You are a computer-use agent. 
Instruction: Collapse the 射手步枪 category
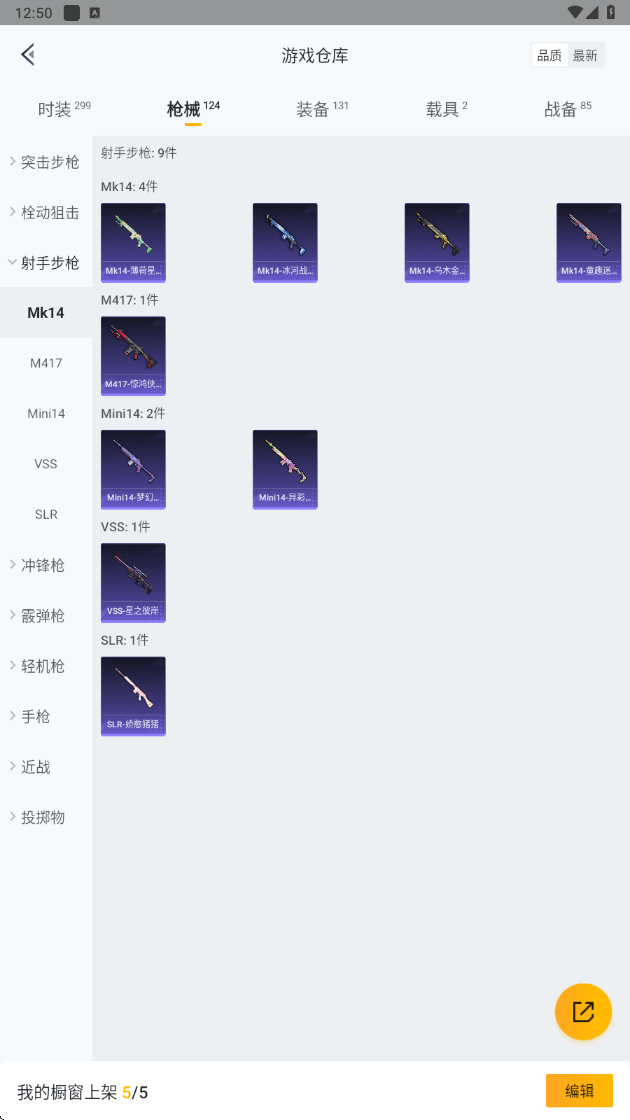[46, 263]
